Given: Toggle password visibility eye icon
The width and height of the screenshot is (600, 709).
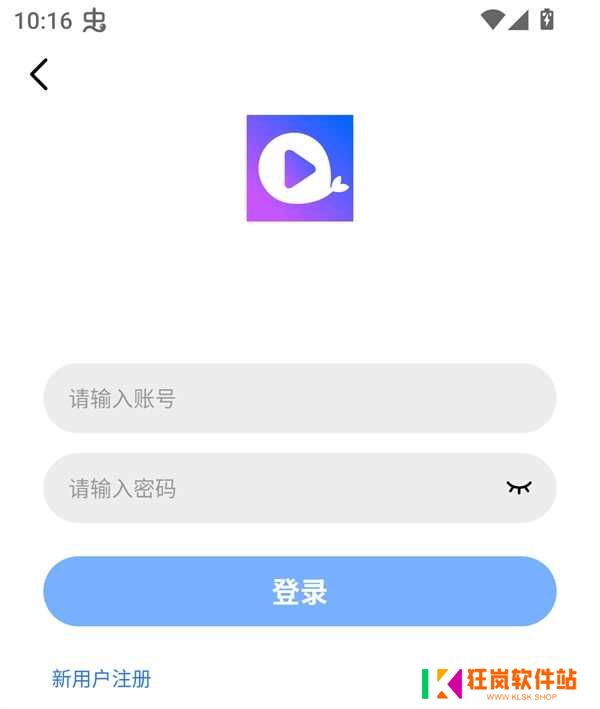Looking at the screenshot, I should tap(518, 488).
